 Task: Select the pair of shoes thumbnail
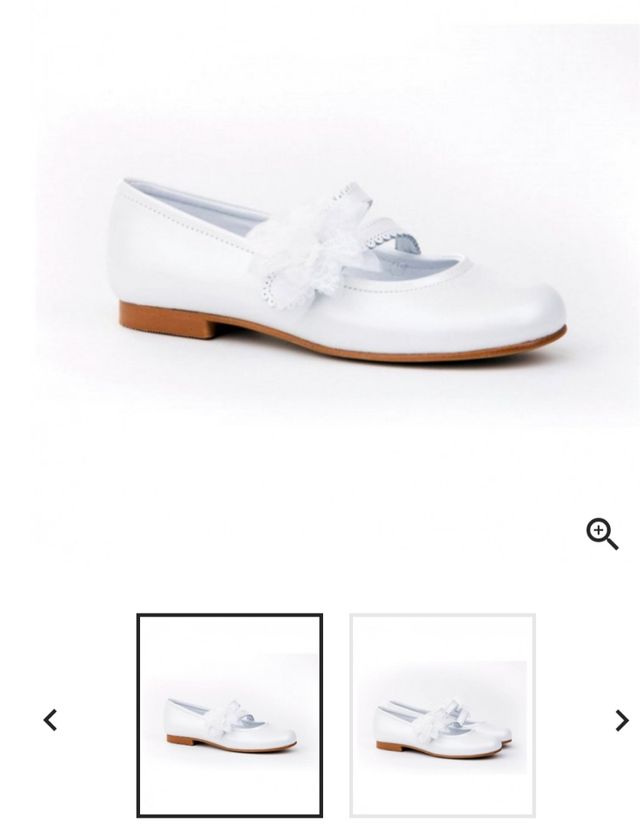(x=442, y=715)
